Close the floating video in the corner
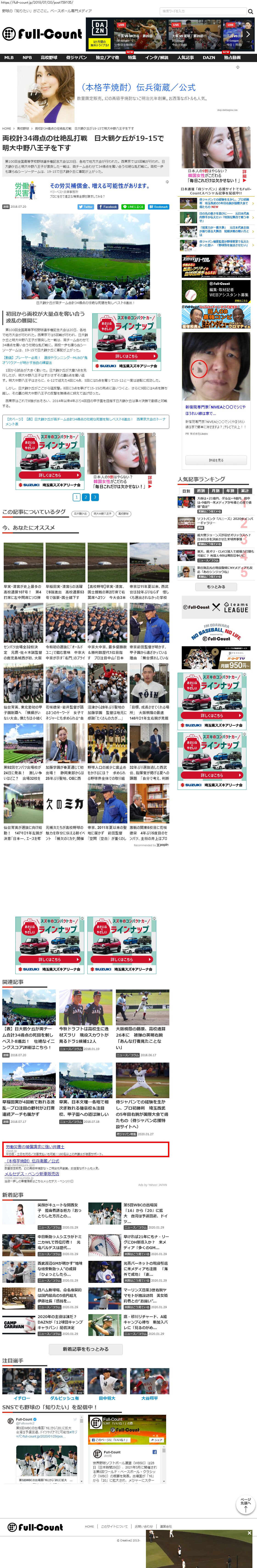 click(x=249, y=1533)
